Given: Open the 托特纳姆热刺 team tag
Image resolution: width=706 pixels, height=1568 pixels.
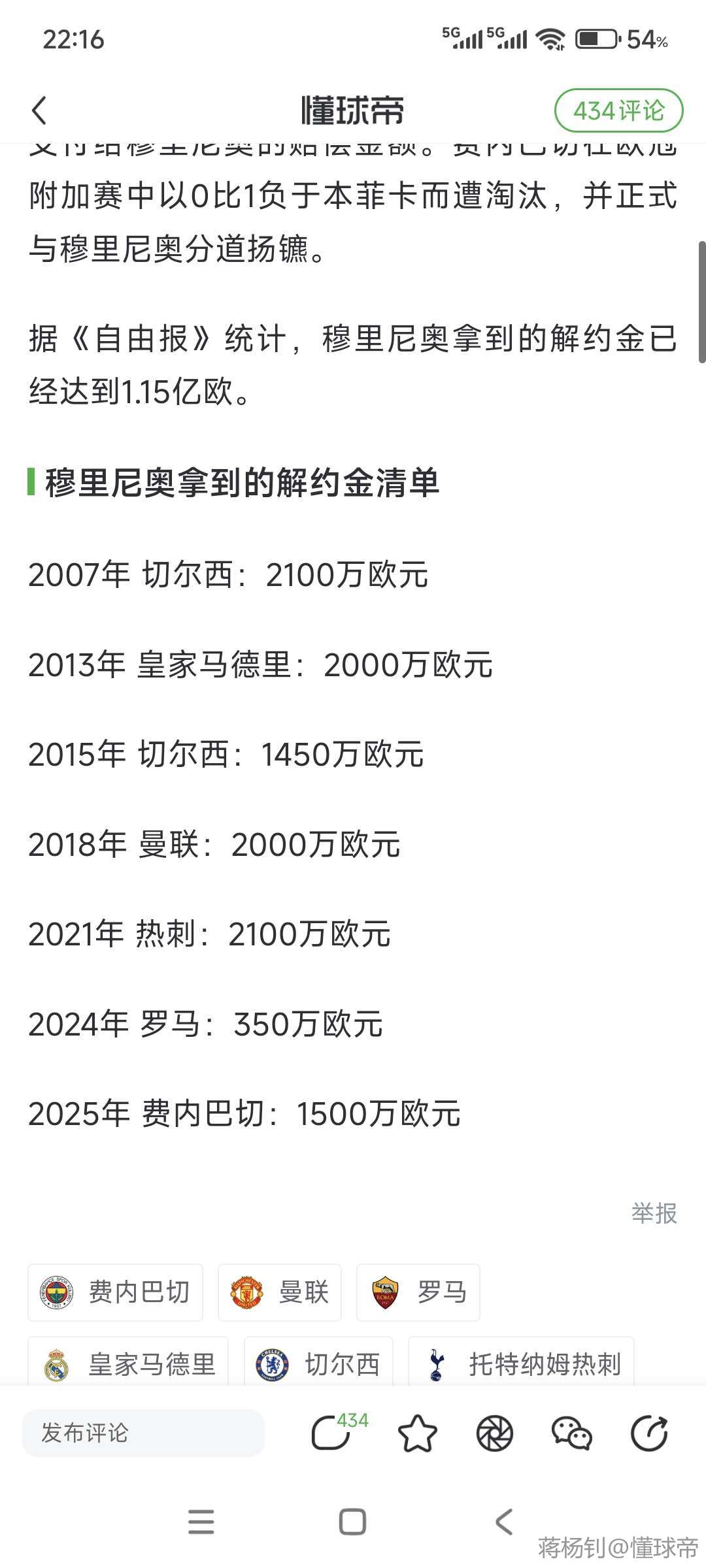Looking at the screenshot, I should (x=521, y=1364).
